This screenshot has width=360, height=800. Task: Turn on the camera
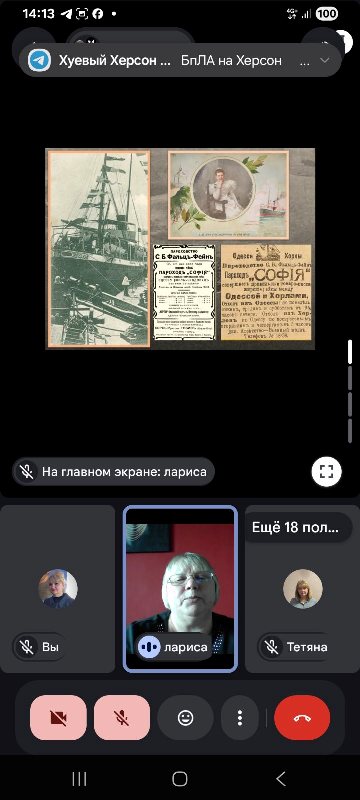click(58, 717)
